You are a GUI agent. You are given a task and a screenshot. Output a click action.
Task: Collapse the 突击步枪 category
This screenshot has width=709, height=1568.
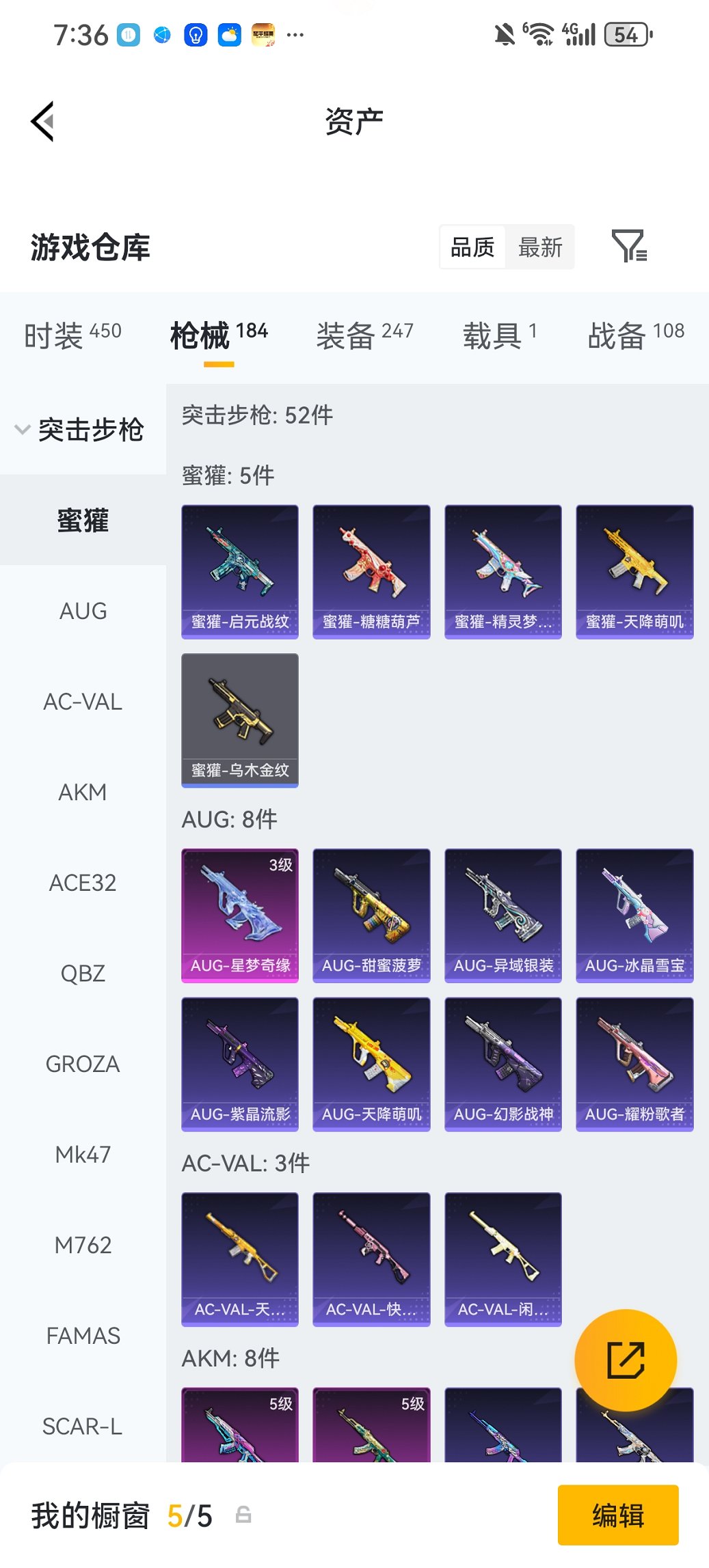[x=81, y=430]
